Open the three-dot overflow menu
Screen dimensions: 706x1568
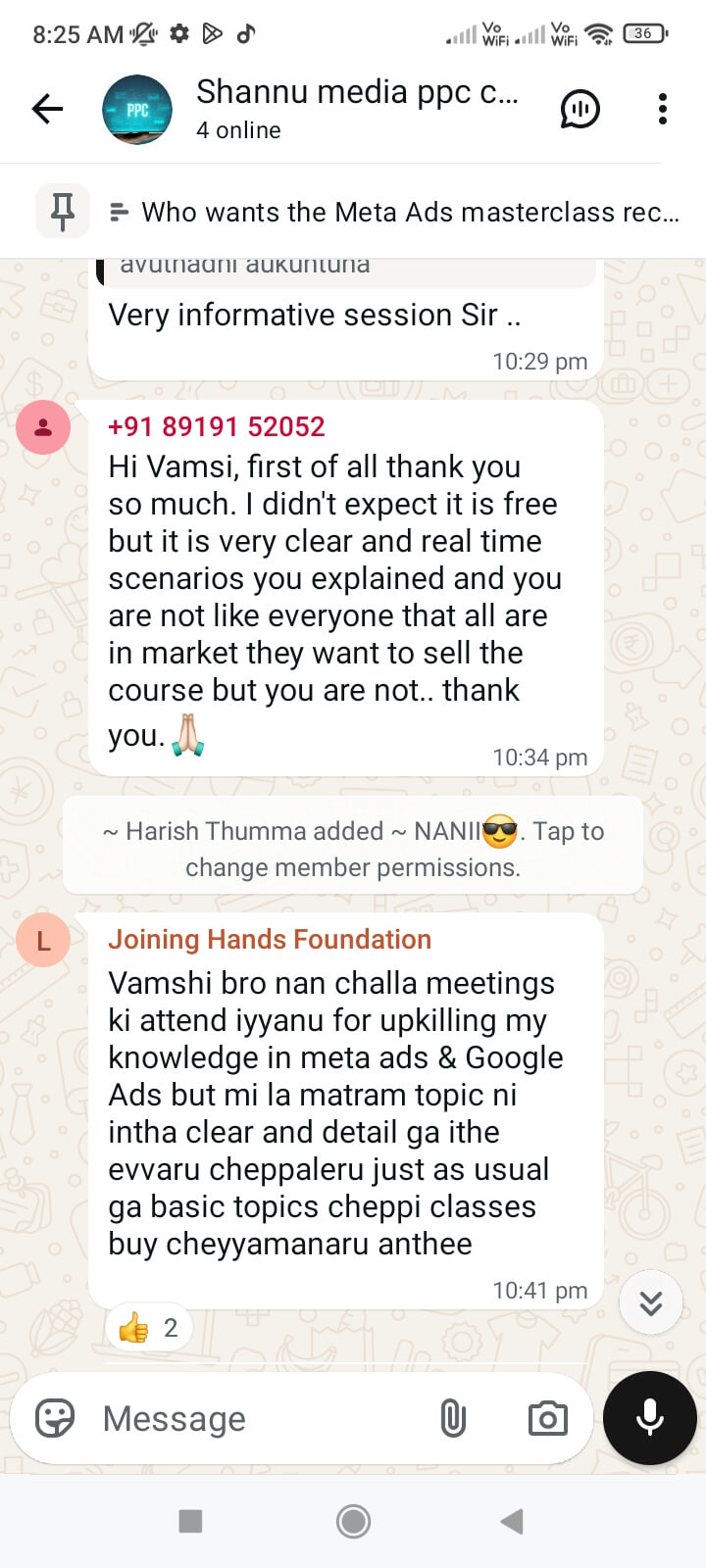[x=663, y=109]
